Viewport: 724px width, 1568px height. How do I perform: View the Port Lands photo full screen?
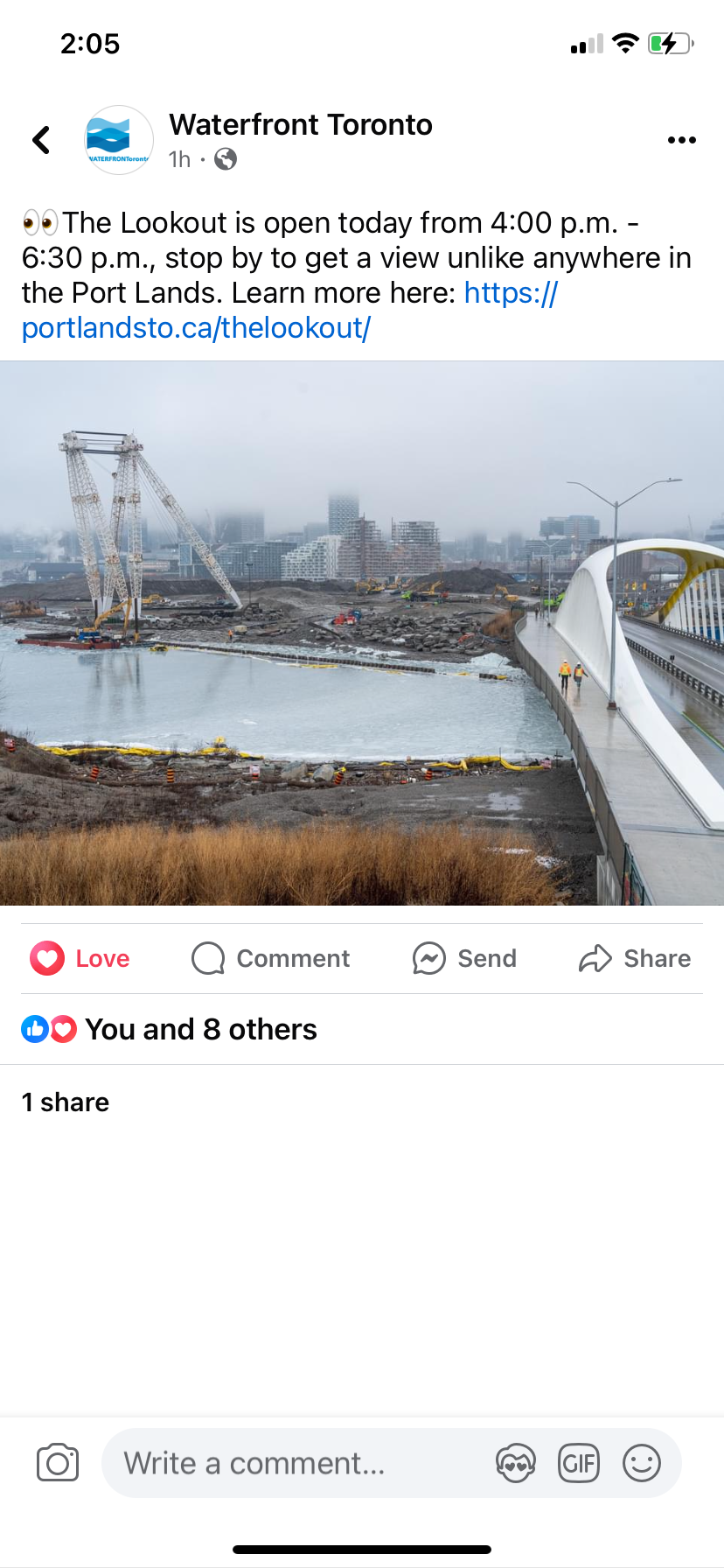[362, 633]
